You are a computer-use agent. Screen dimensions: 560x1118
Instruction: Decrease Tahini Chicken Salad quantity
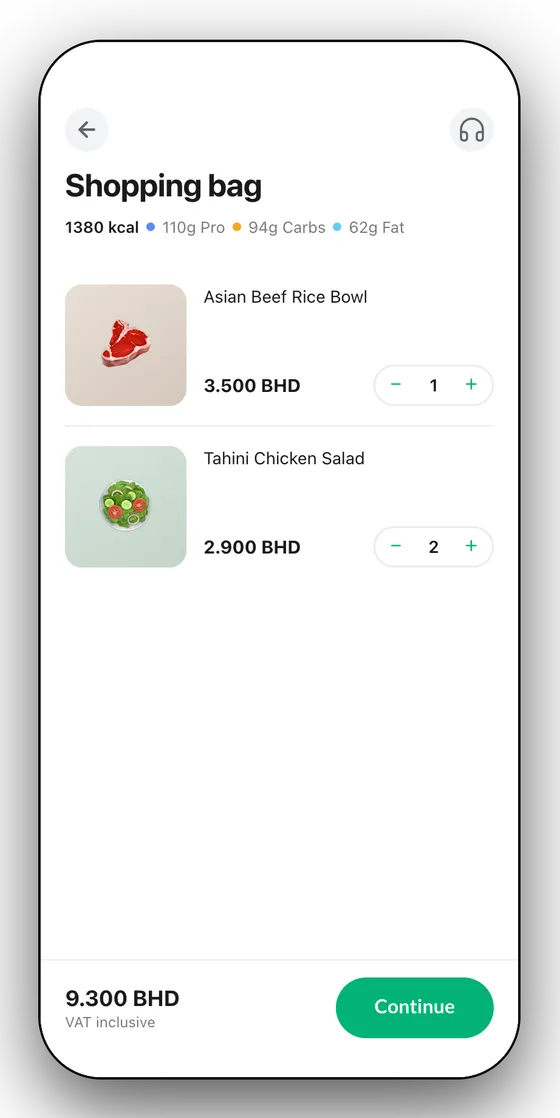point(396,546)
